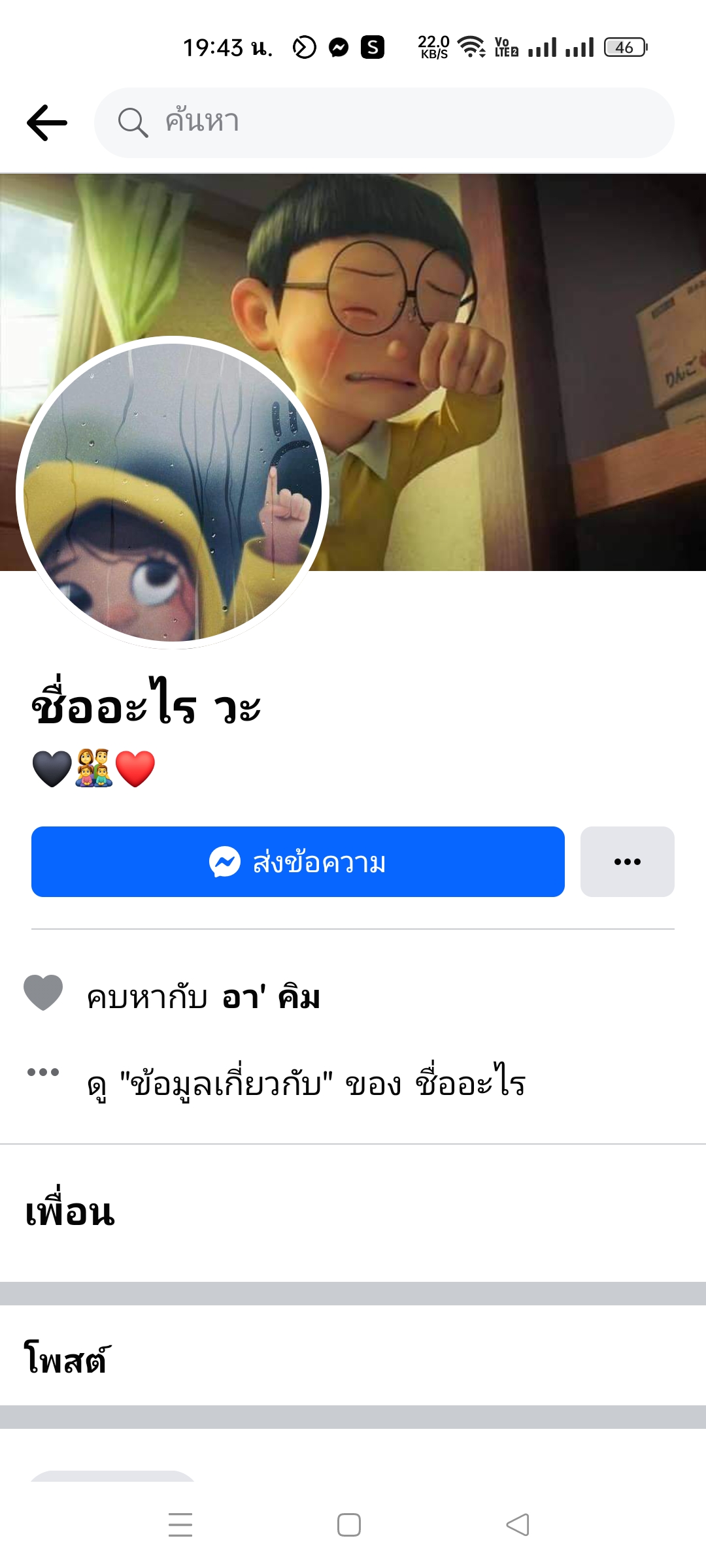
Task: Go back using the top arrow
Action: 47,123
